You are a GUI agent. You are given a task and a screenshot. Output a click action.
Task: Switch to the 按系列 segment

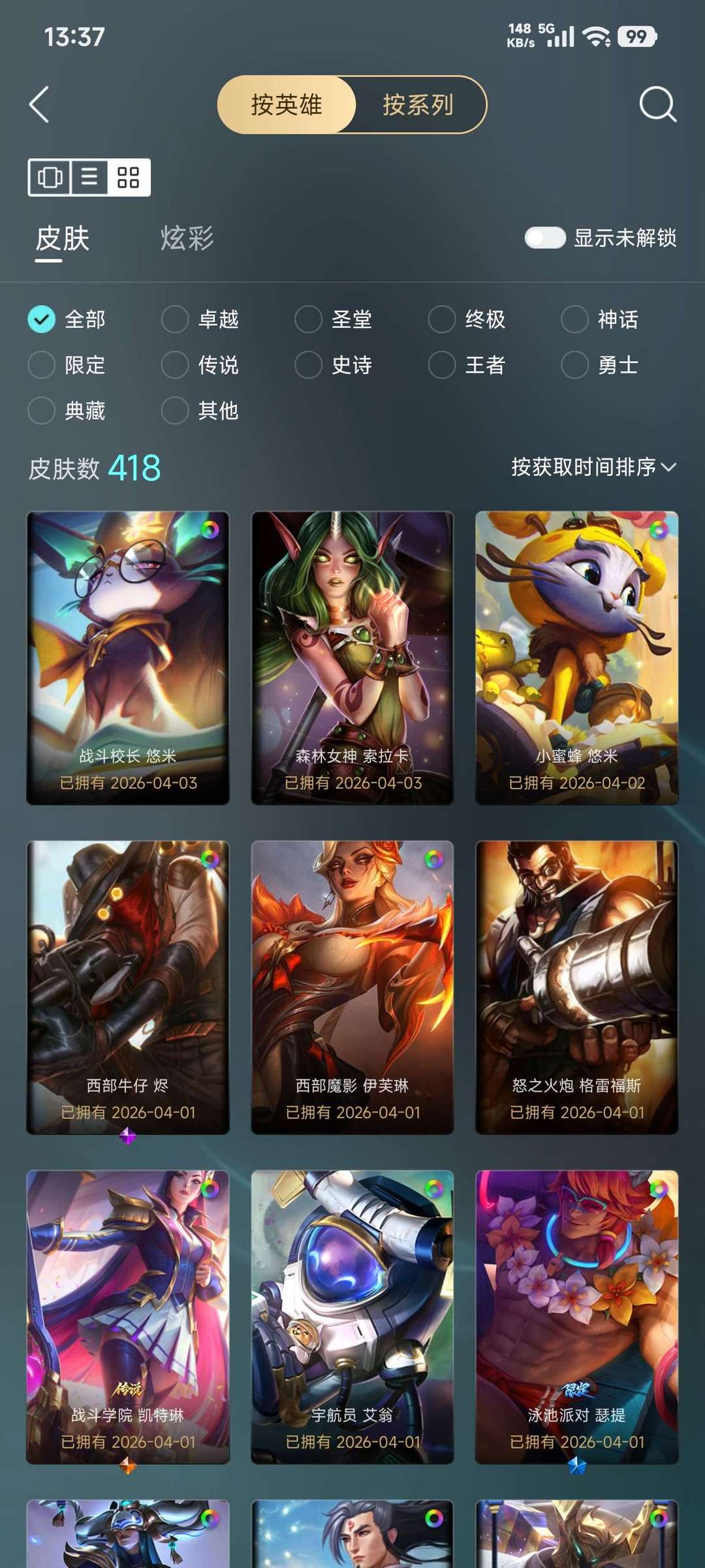click(x=418, y=105)
